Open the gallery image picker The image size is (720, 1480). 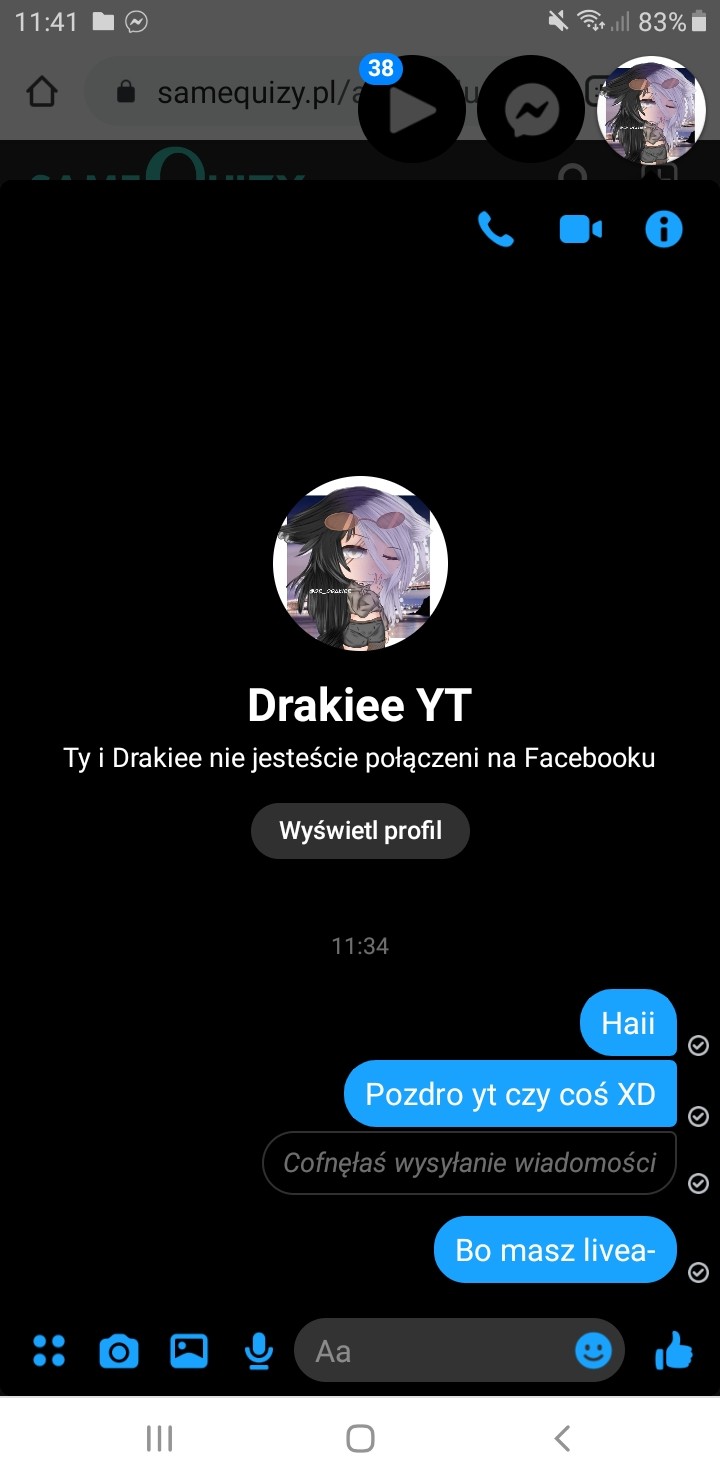click(x=188, y=1352)
